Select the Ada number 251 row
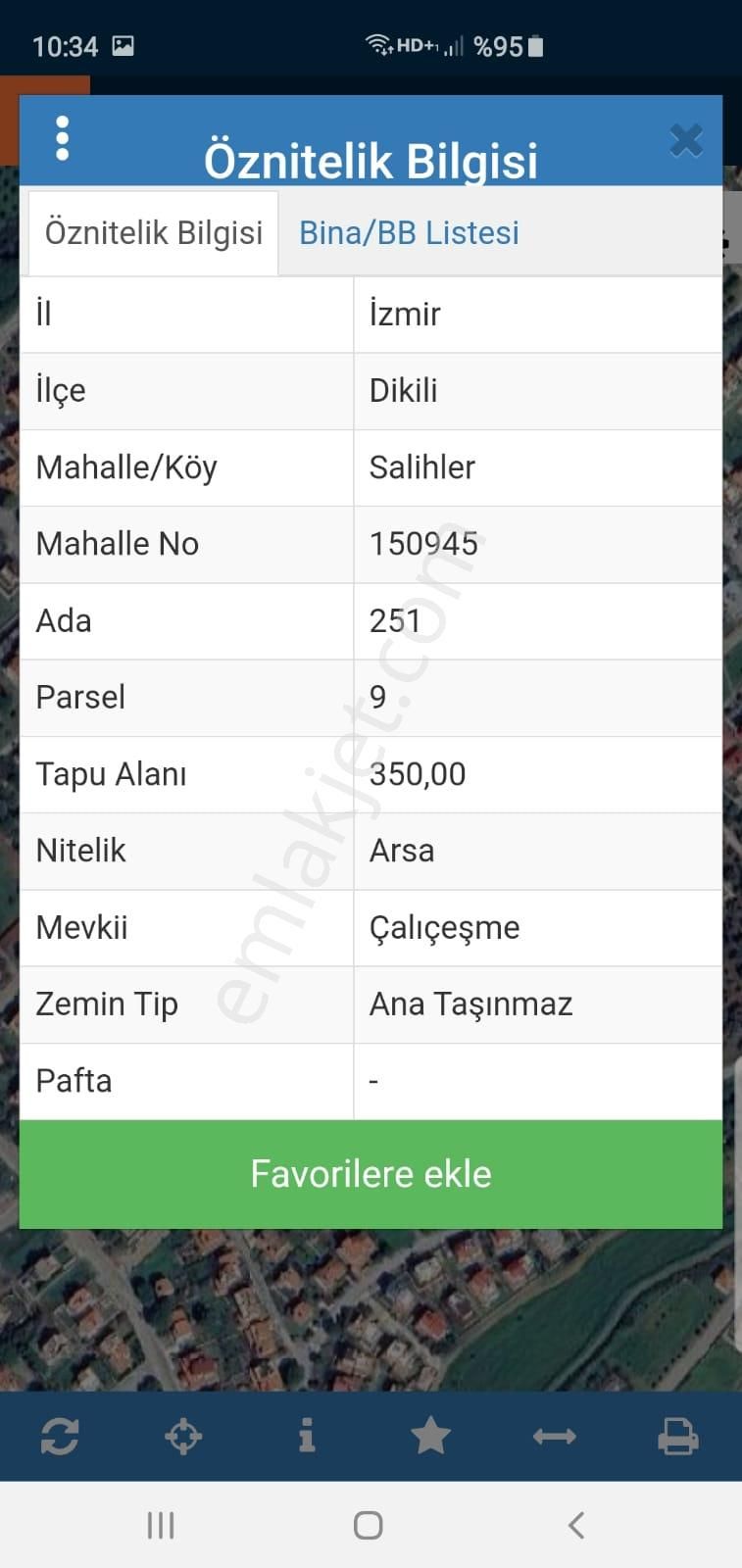The image size is (742, 1568). tap(395, 620)
